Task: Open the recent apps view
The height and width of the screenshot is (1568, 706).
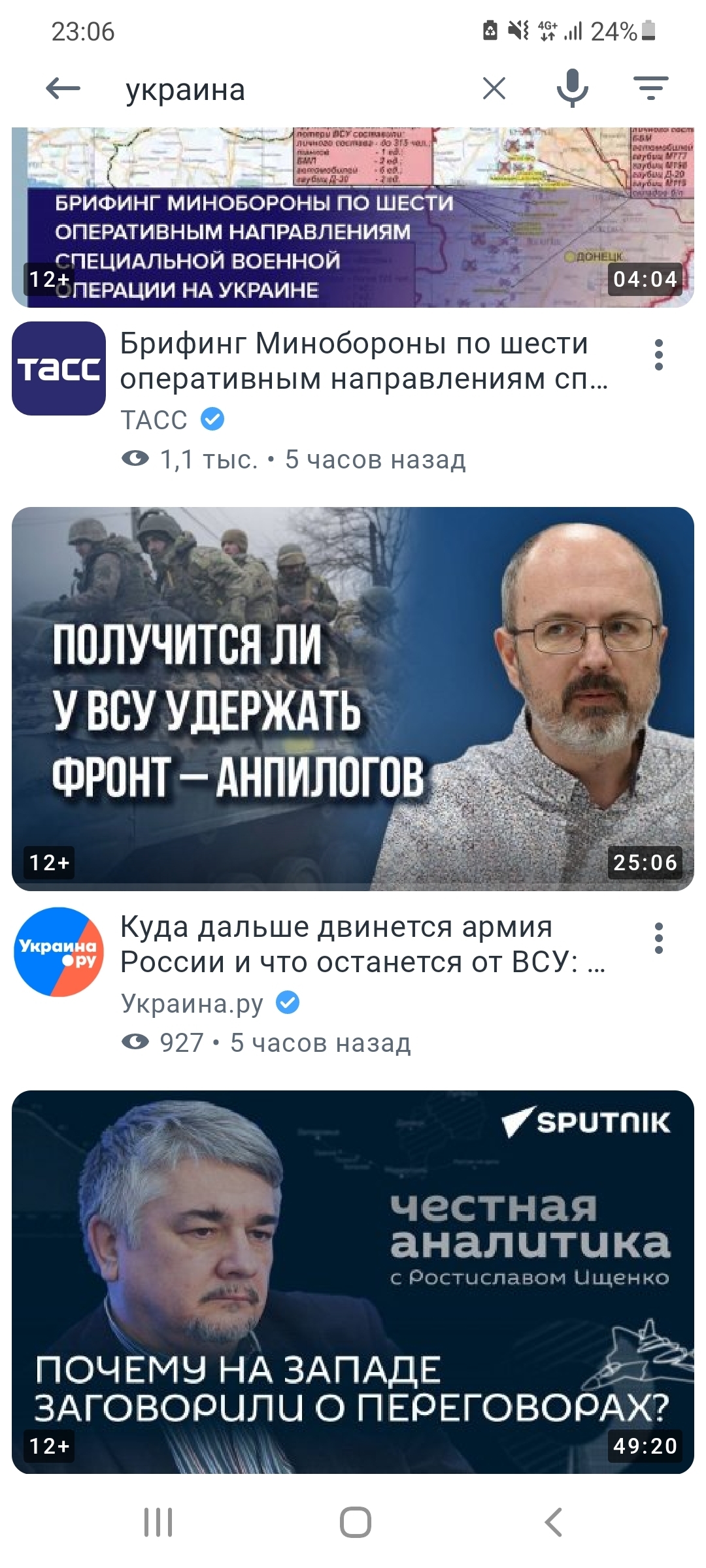Action: pyautogui.click(x=158, y=1522)
